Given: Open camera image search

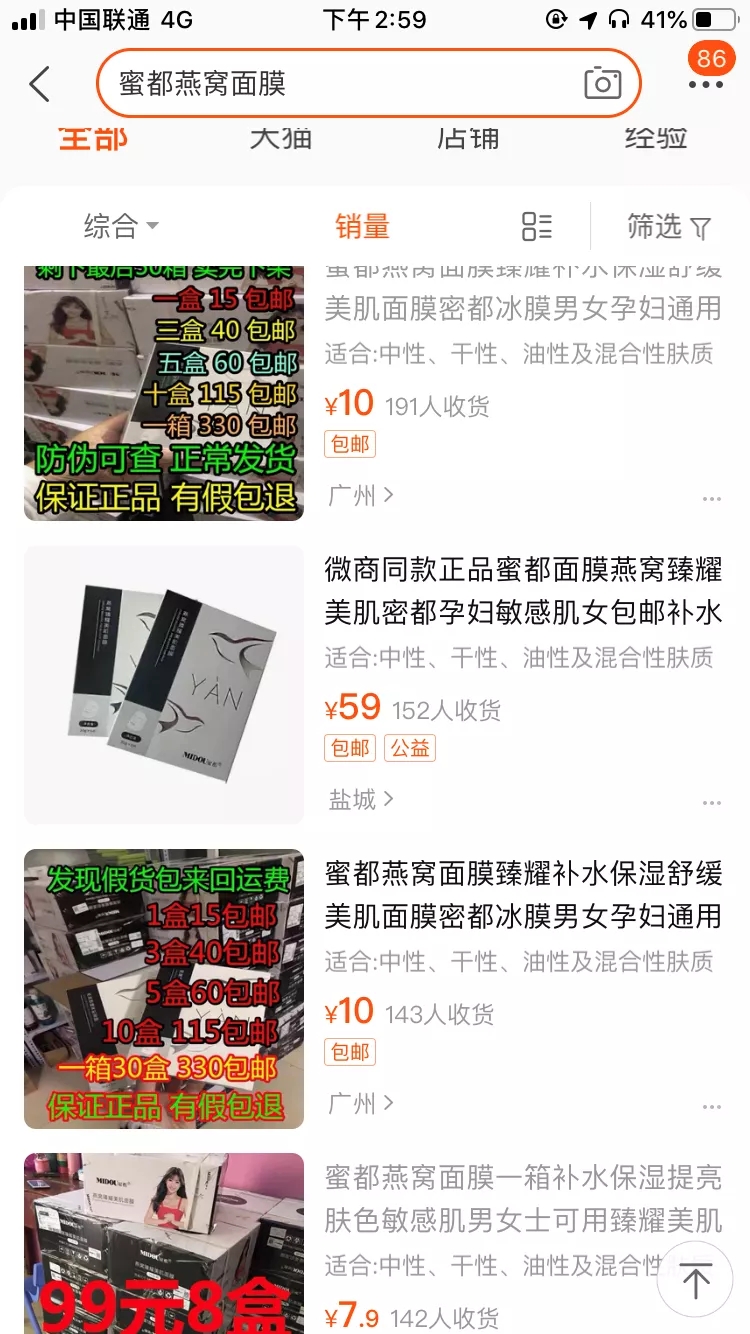Looking at the screenshot, I should [x=602, y=83].
